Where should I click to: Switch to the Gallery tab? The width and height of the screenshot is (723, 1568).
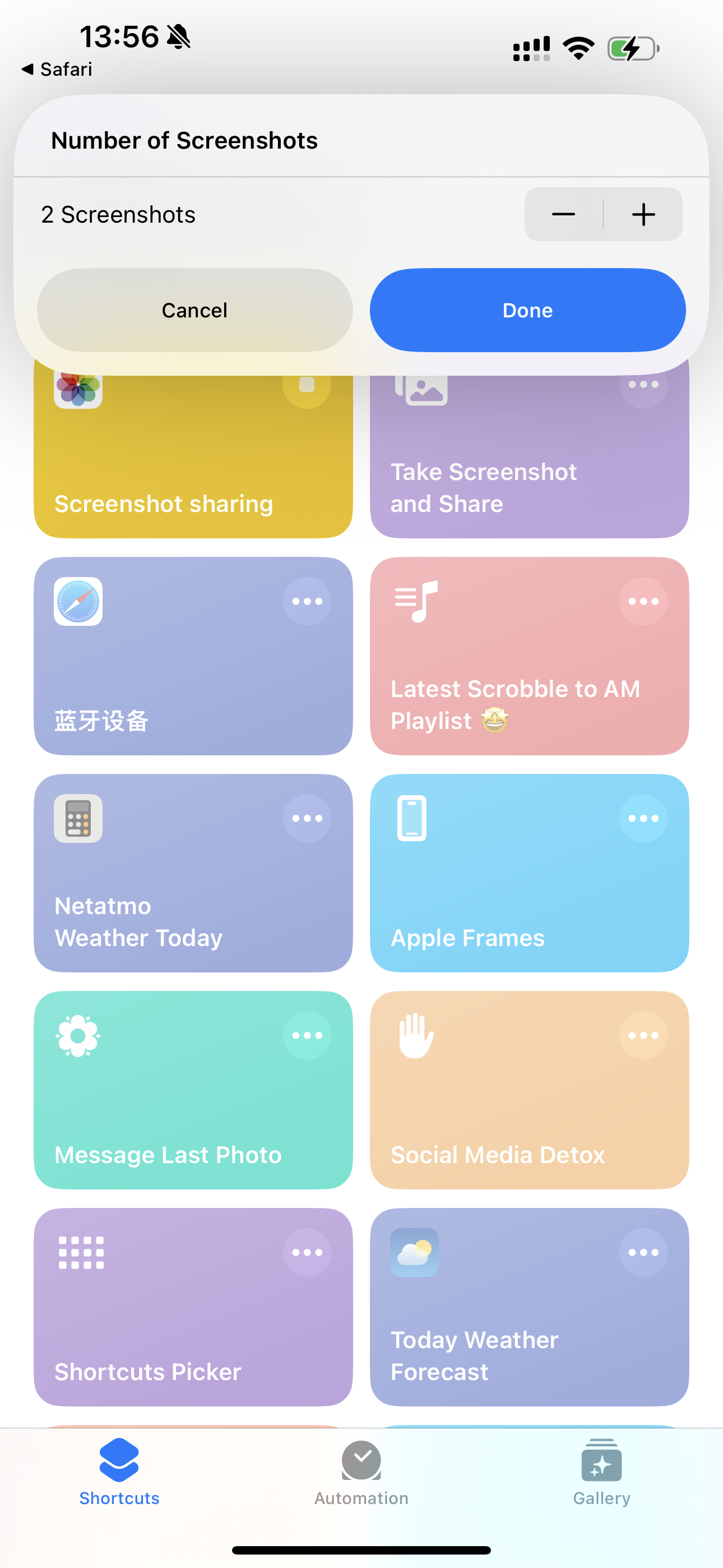tap(601, 1472)
